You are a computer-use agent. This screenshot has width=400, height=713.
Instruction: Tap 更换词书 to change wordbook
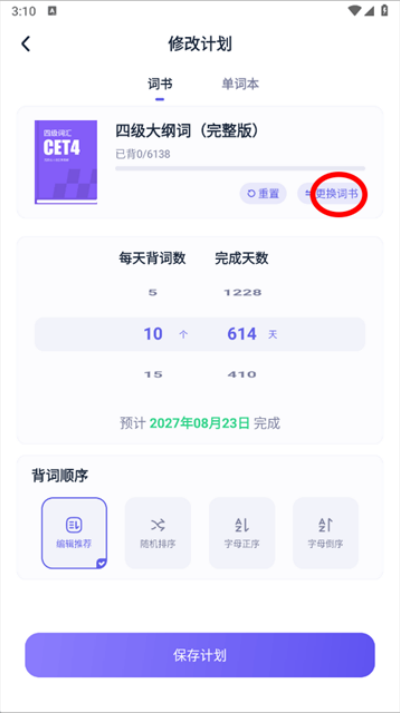point(332,194)
